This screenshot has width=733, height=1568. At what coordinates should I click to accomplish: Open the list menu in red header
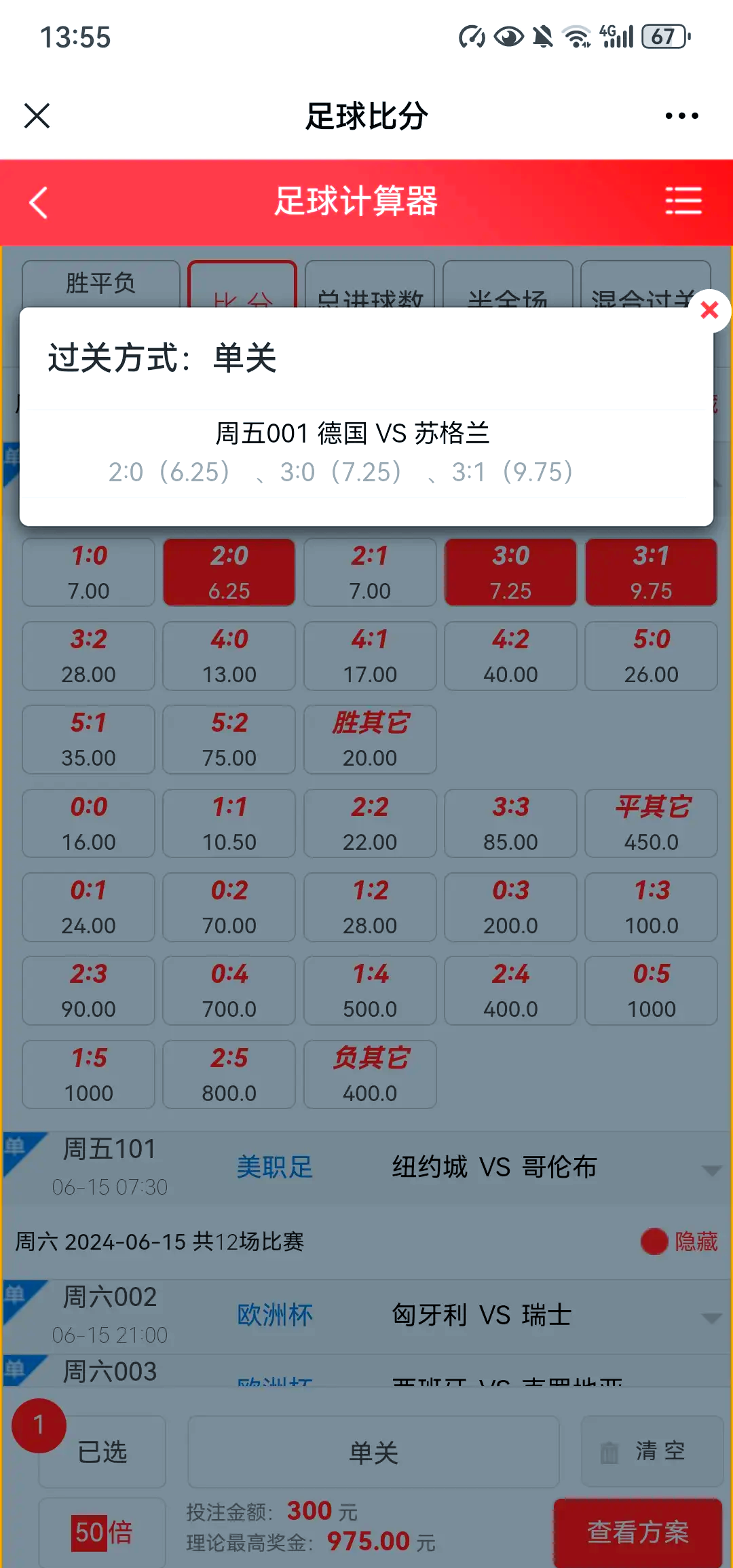tap(683, 201)
